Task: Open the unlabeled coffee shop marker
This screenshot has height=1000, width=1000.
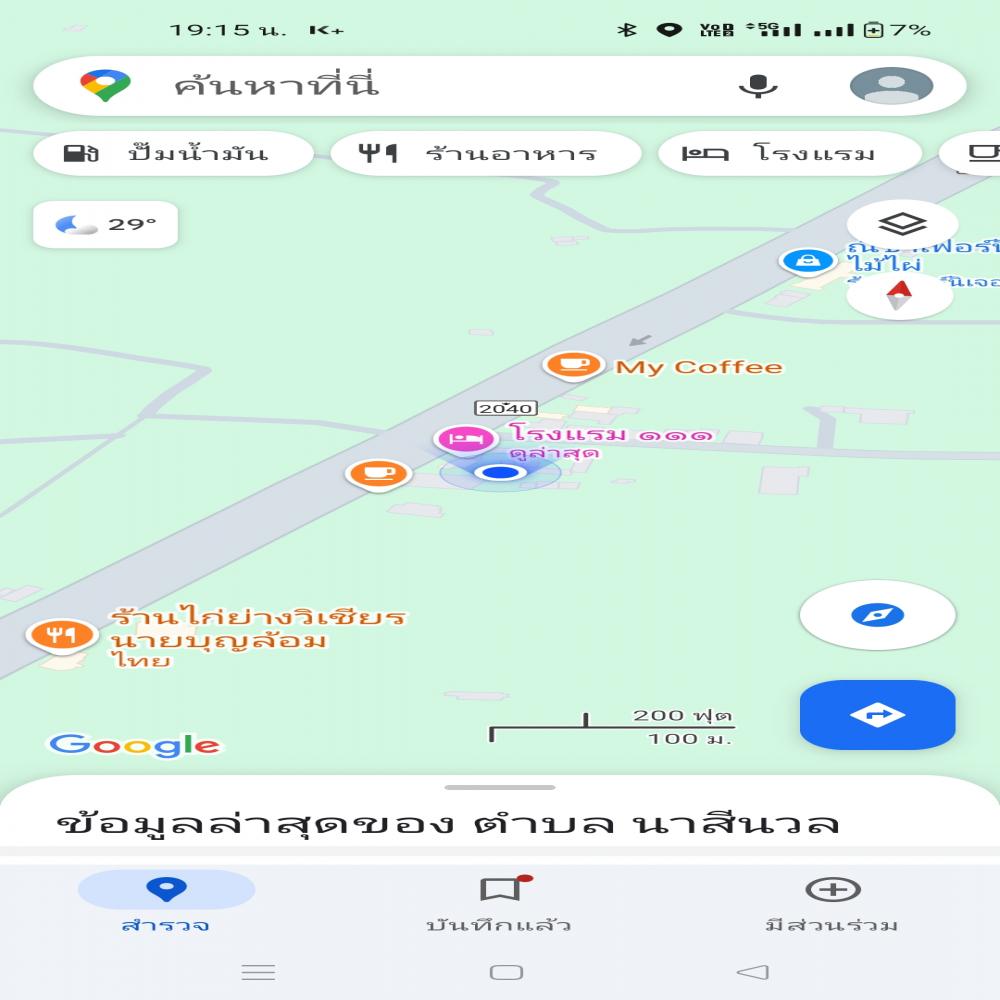Action: pyautogui.click(x=379, y=472)
